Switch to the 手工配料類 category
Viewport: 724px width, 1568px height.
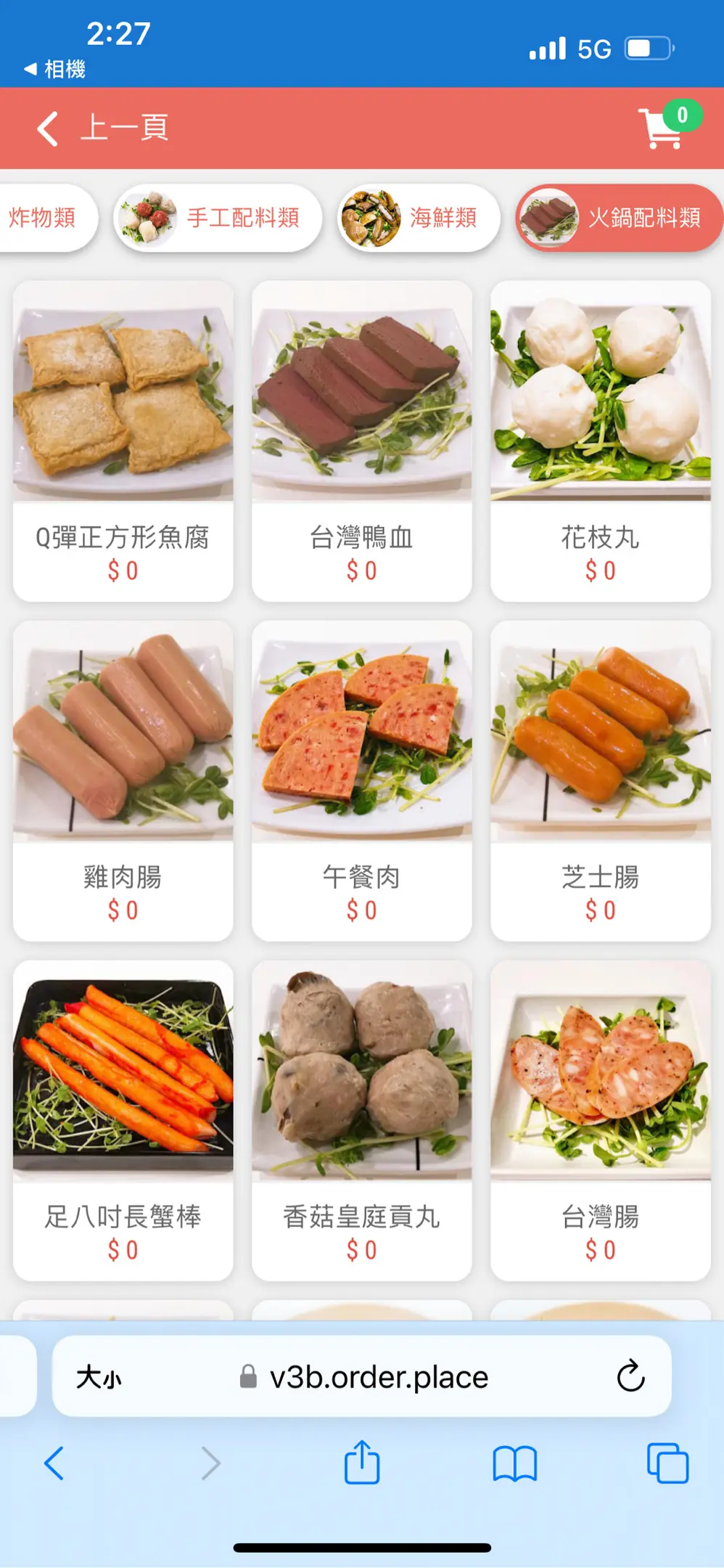[x=218, y=218]
